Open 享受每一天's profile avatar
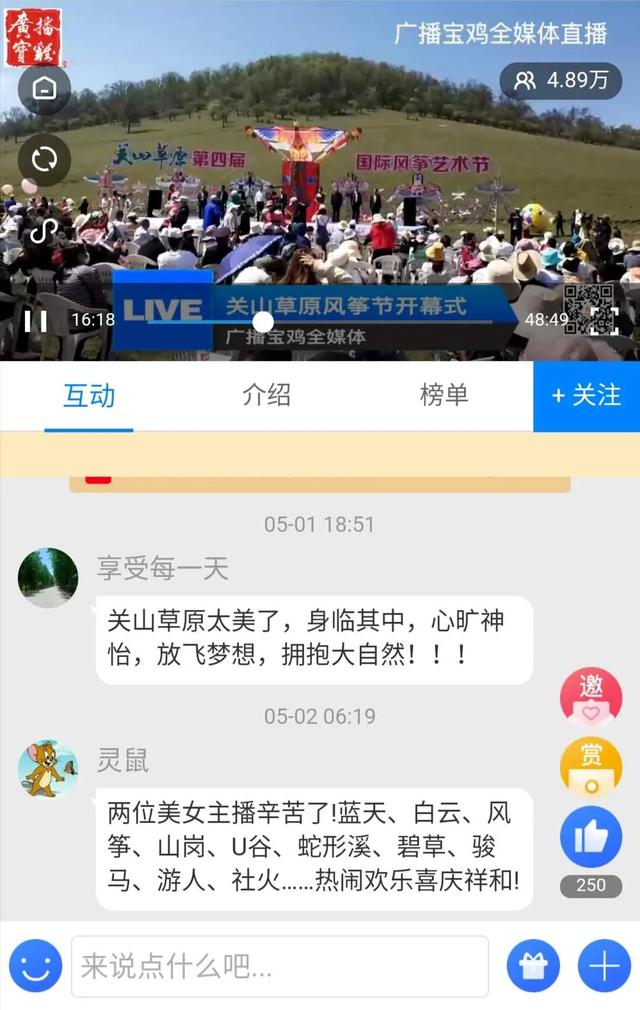 (48, 577)
